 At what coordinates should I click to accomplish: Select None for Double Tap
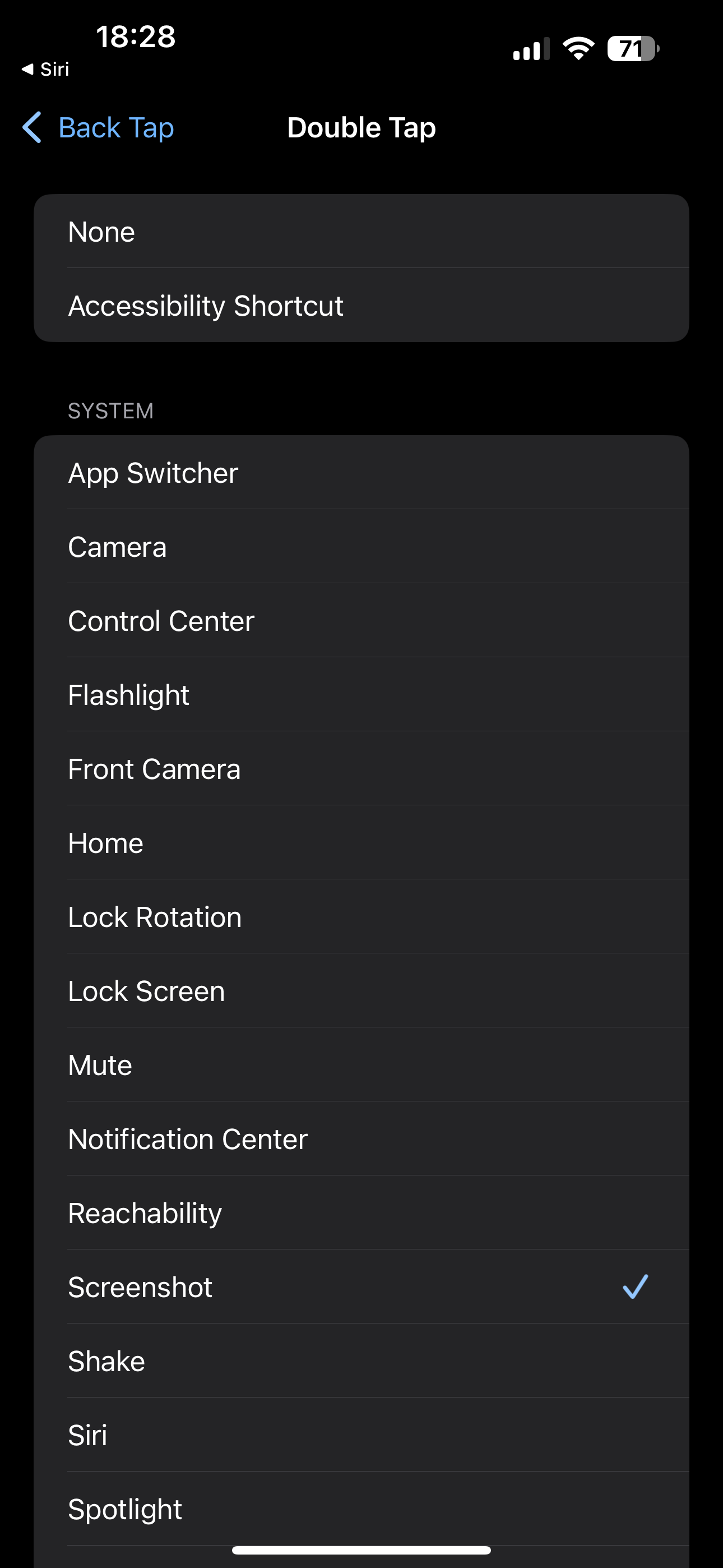[x=361, y=232]
